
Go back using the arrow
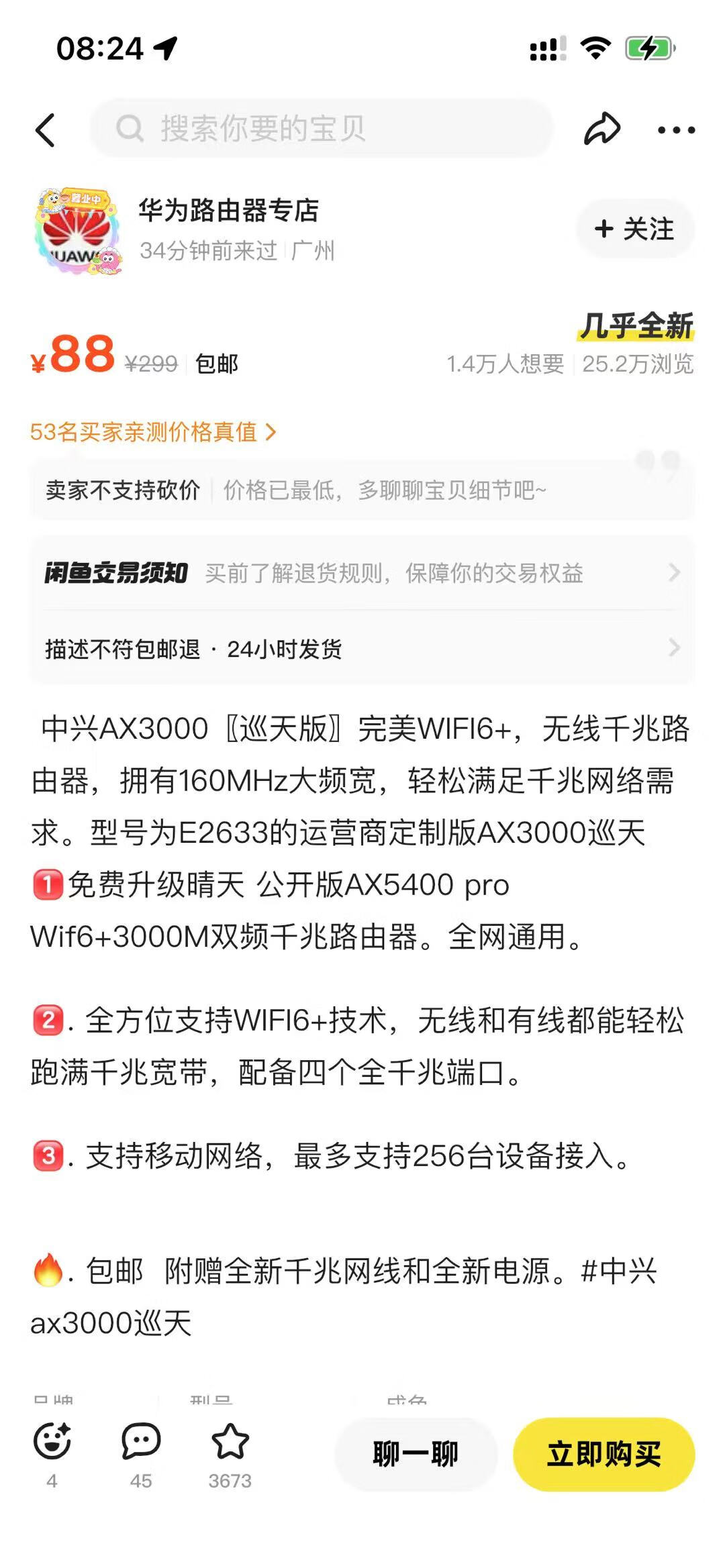coord(46,129)
